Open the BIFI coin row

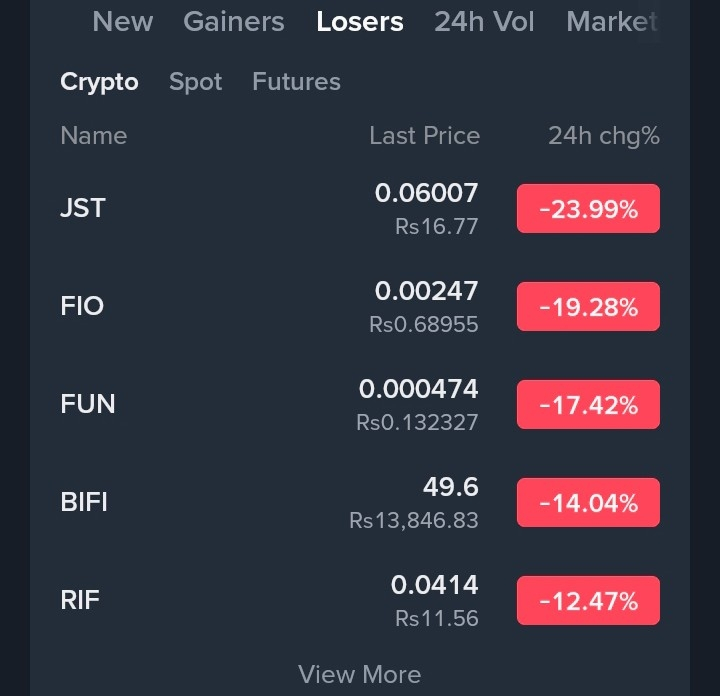coord(84,502)
